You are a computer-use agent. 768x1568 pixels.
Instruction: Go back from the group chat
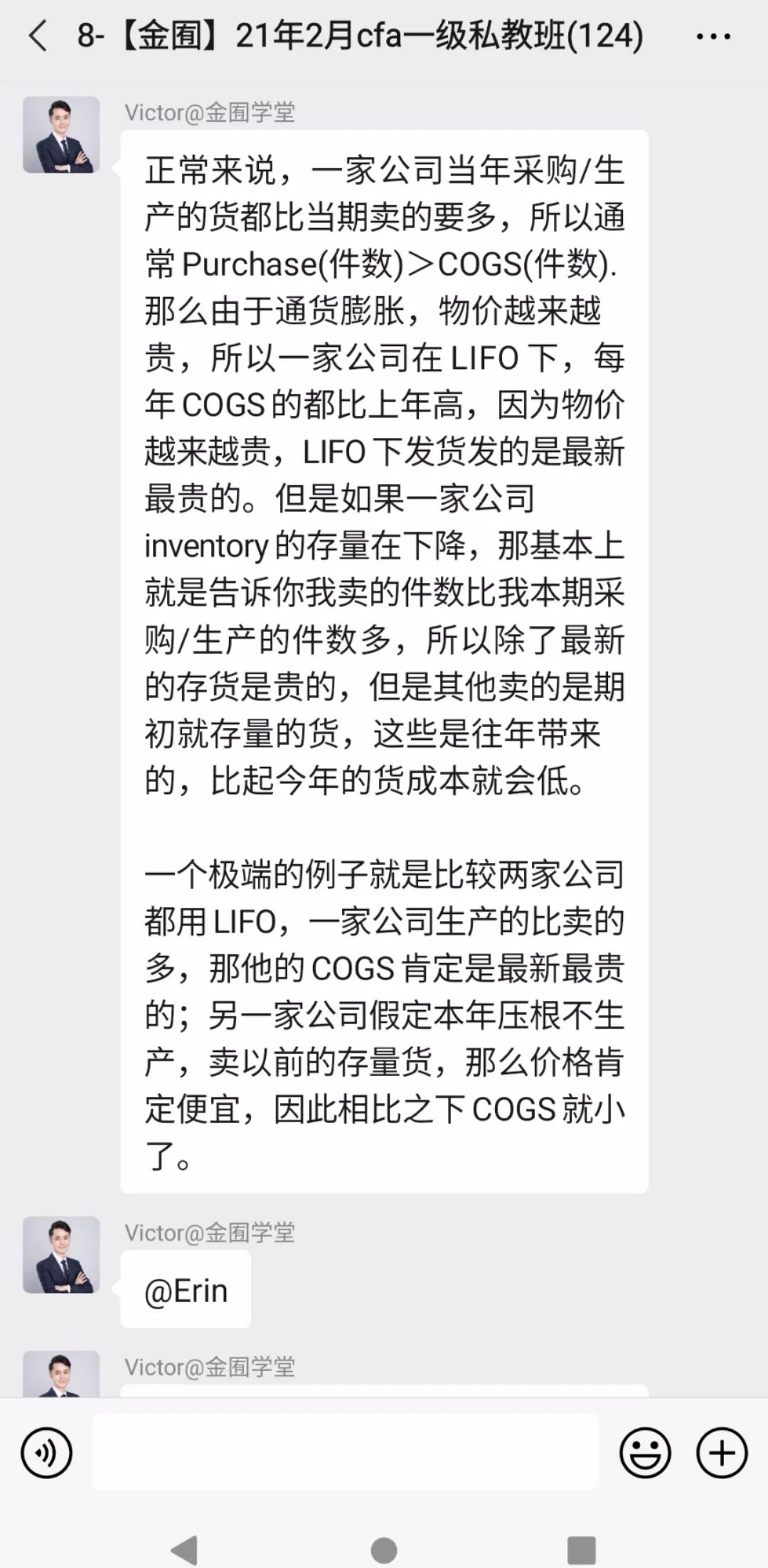pyautogui.click(x=38, y=36)
